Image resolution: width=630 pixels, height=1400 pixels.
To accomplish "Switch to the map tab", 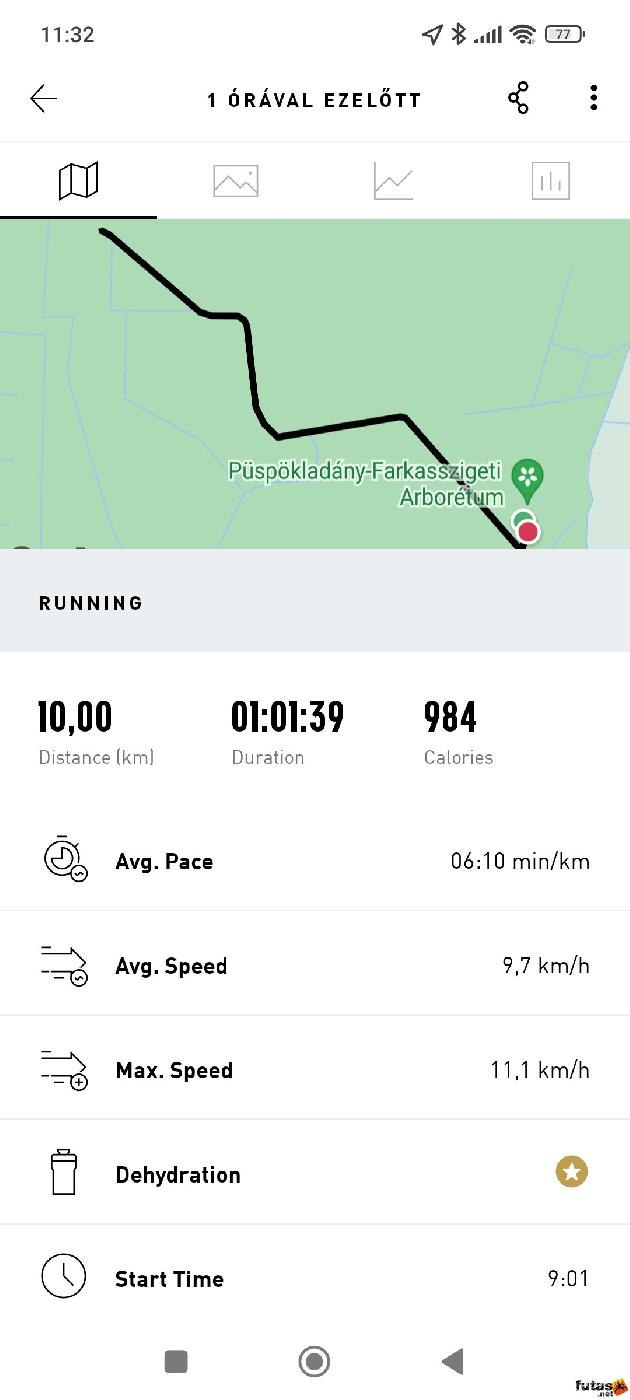I will click(78, 181).
